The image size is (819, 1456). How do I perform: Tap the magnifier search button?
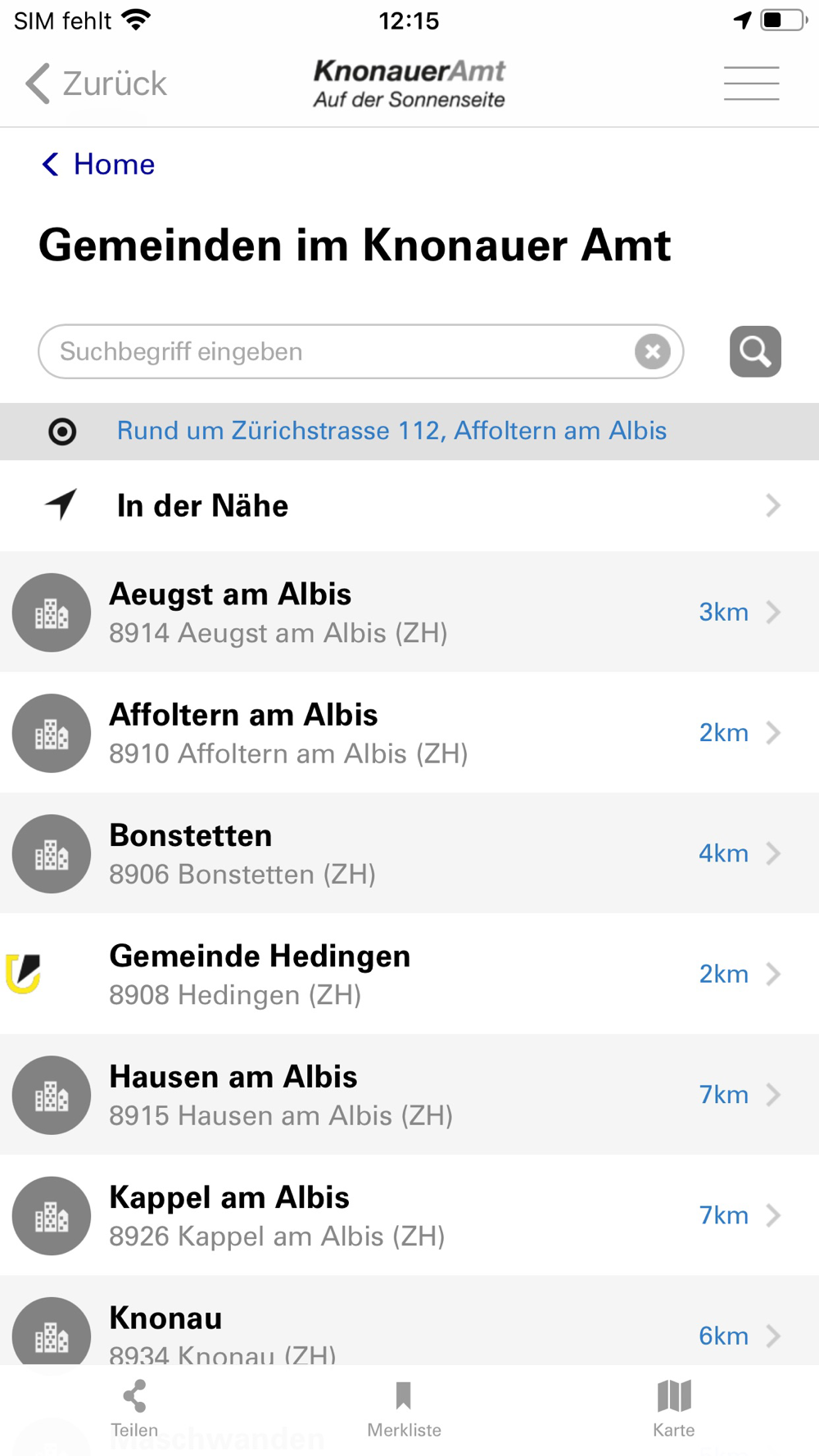click(x=755, y=351)
